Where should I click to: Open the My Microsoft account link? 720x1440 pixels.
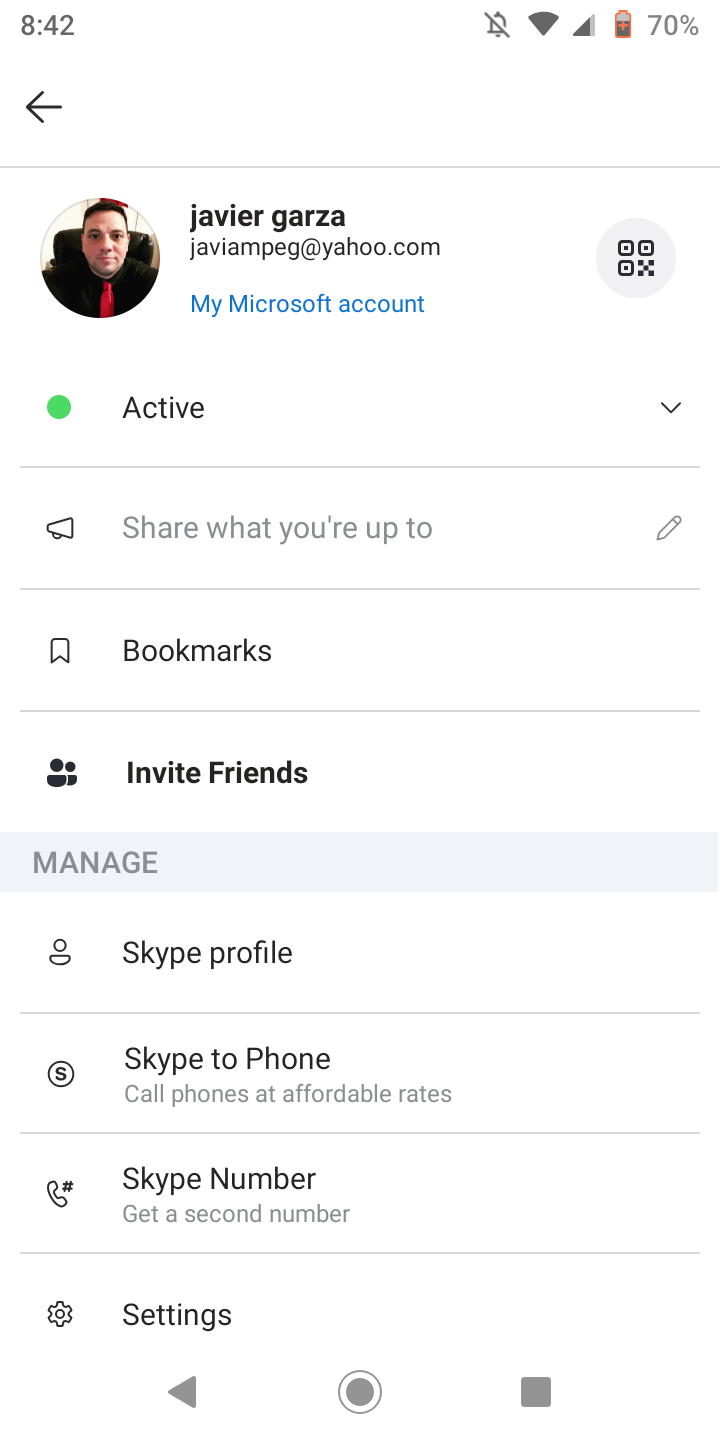coord(307,304)
